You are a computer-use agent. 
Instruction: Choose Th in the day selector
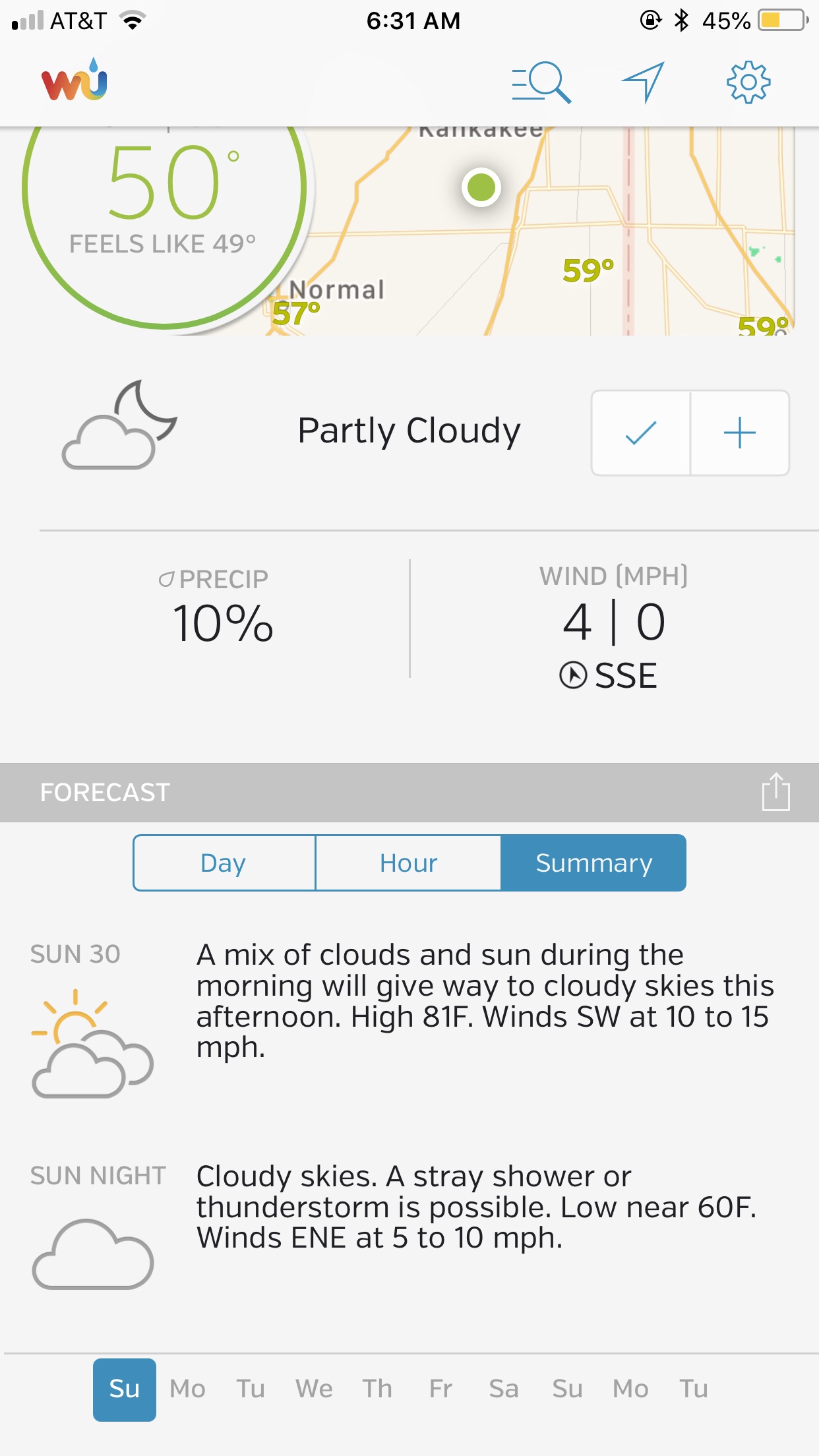(x=377, y=1389)
